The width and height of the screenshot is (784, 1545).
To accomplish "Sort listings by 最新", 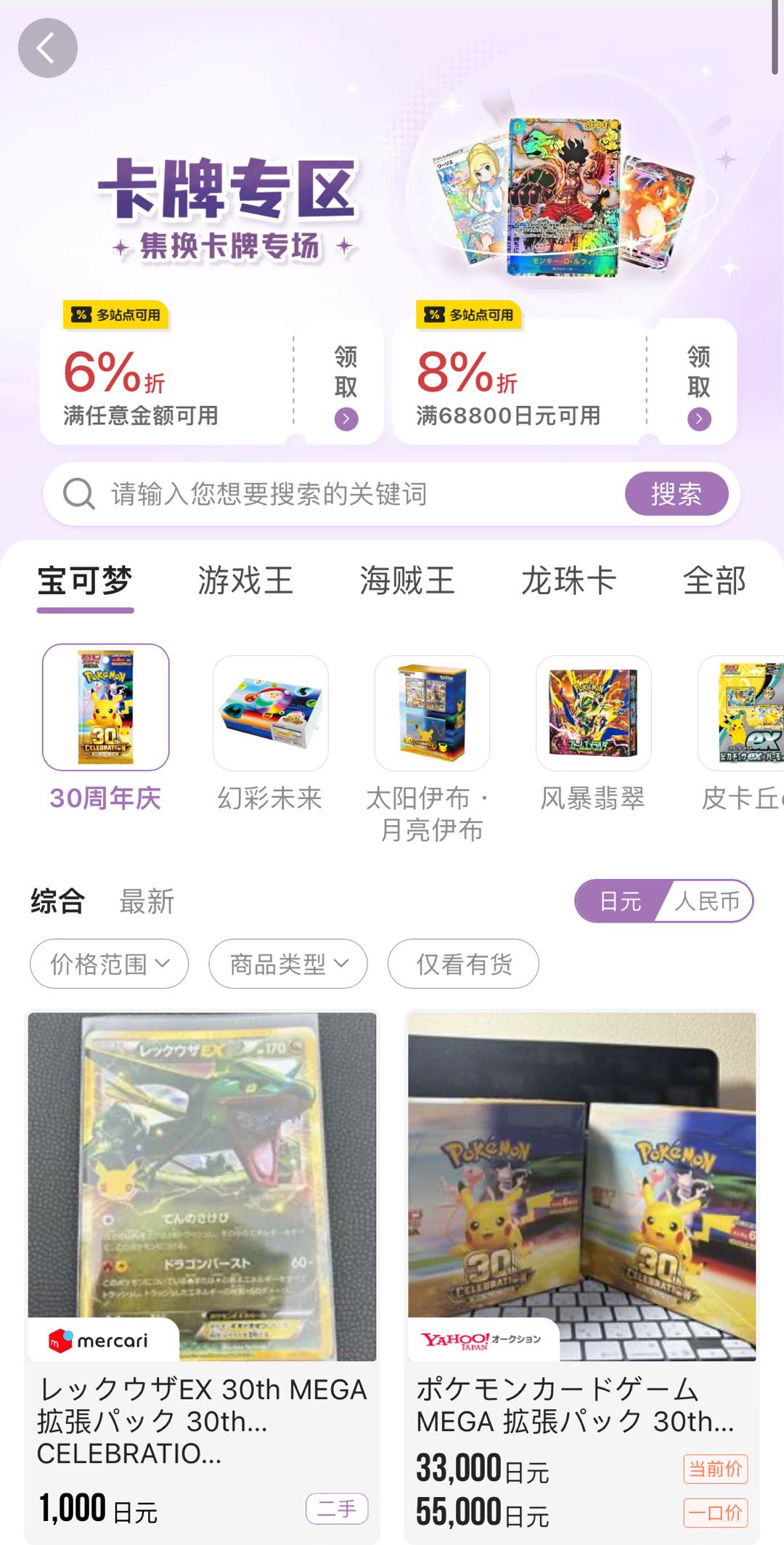I will click(147, 901).
